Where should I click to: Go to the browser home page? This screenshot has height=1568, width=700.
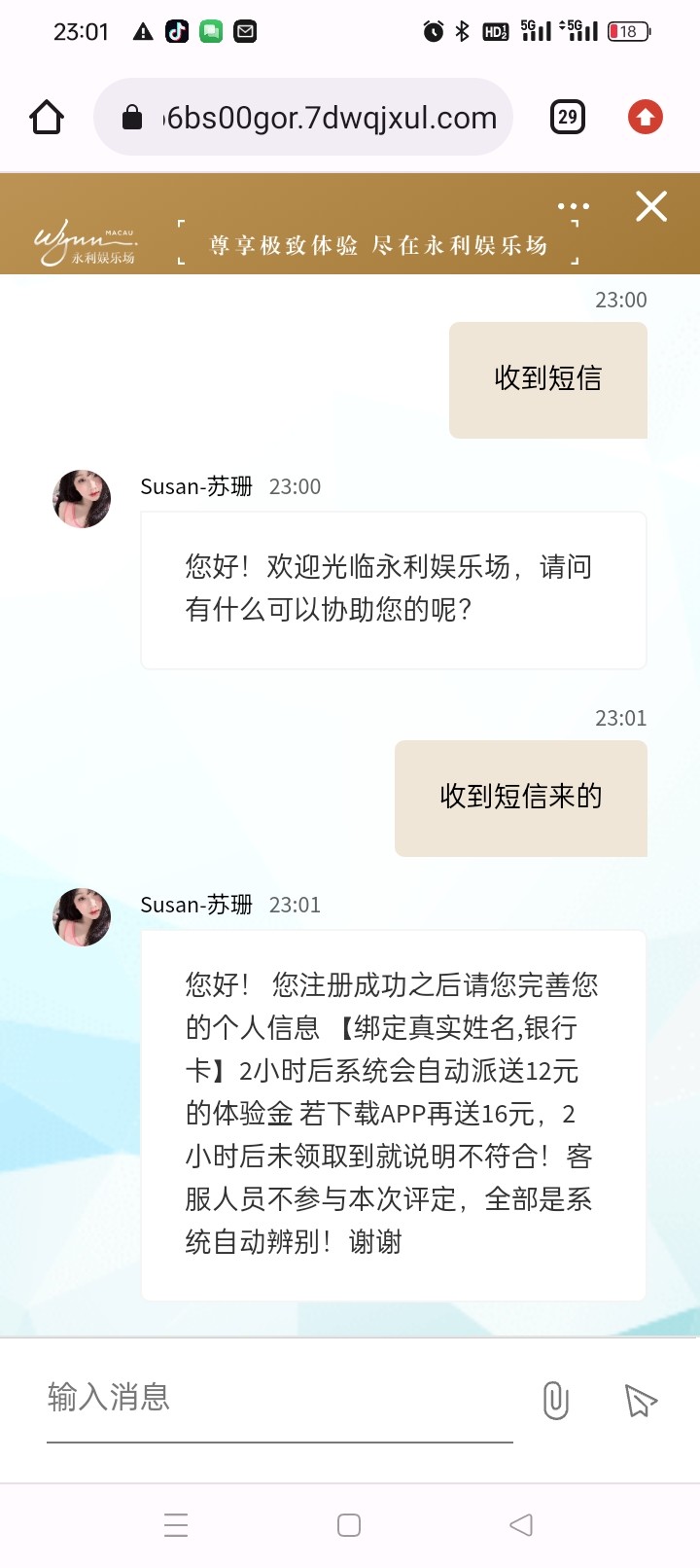coord(47,118)
